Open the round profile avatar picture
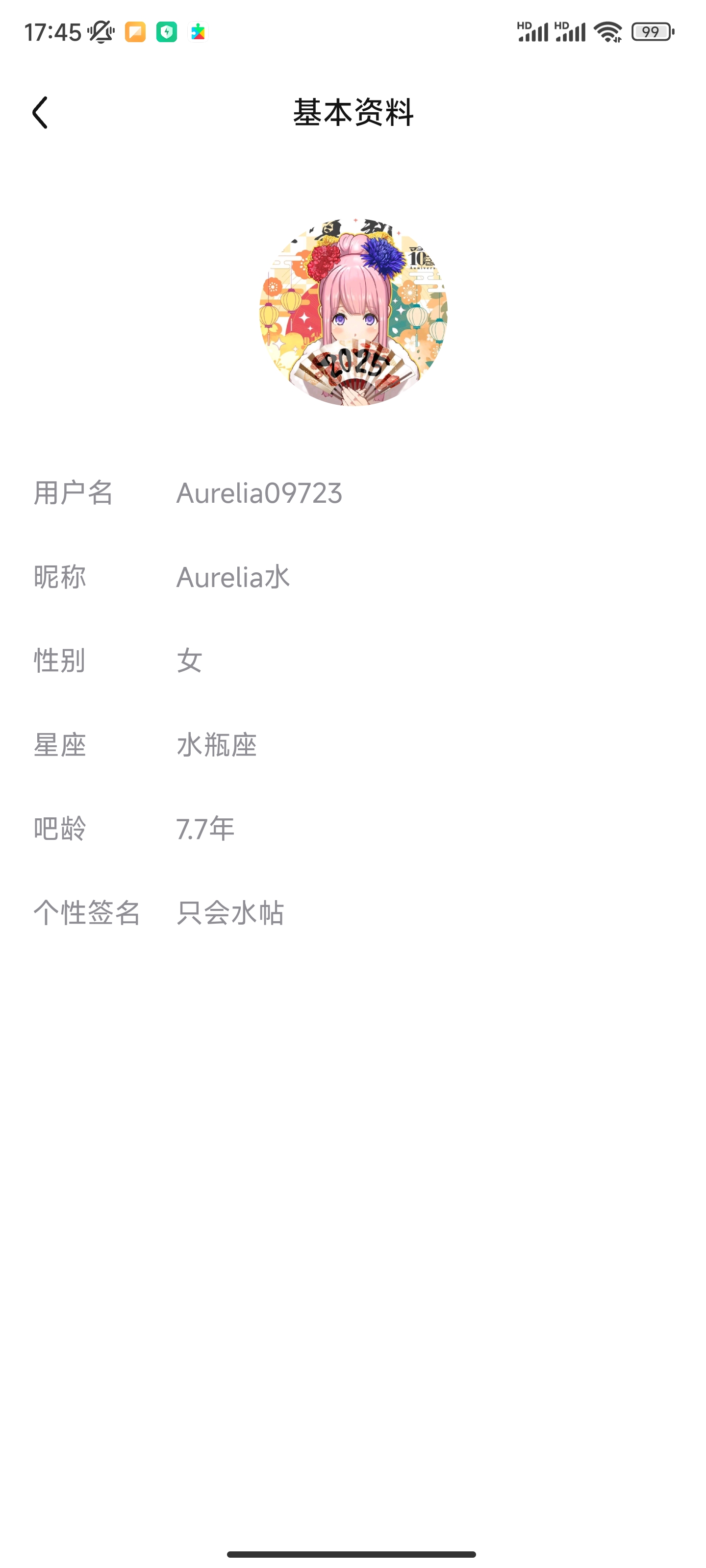This screenshot has height=1568, width=706. pos(353,312)
